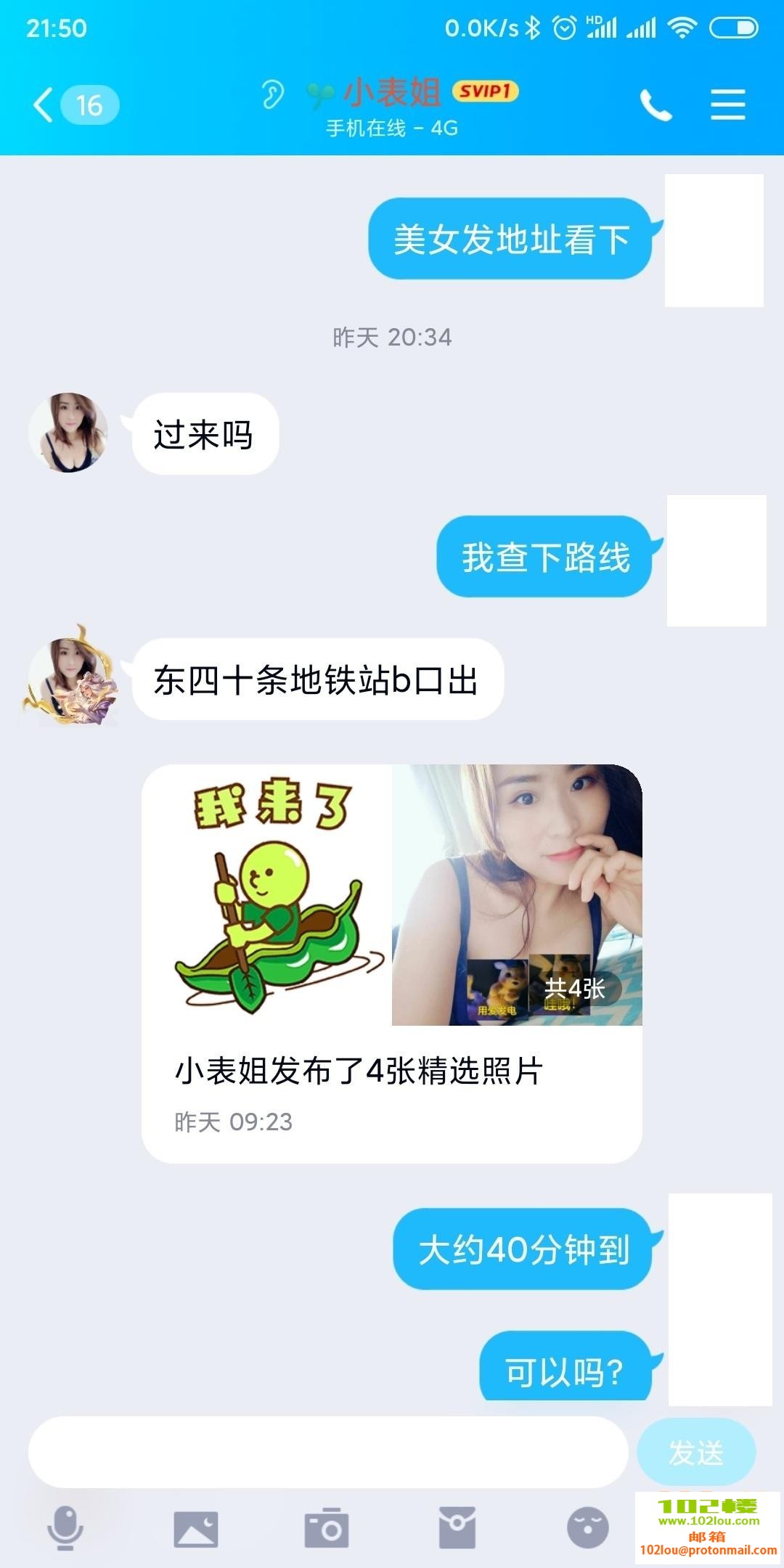Tap the SVIP1 badge beside the name
This screenshot has height=1568, width=784.
pos(485,91)
